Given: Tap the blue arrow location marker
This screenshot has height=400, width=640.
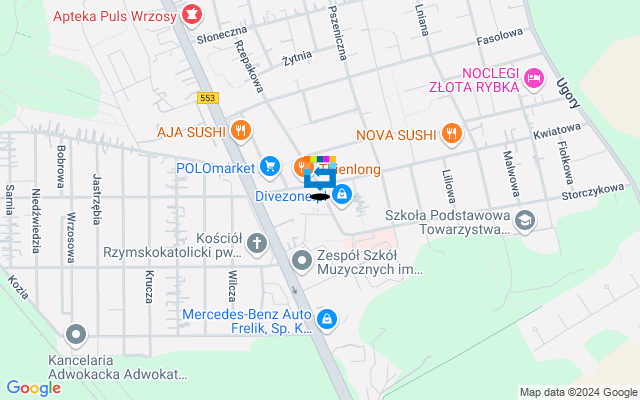Looking at the screenshot, I should (323, 177).
